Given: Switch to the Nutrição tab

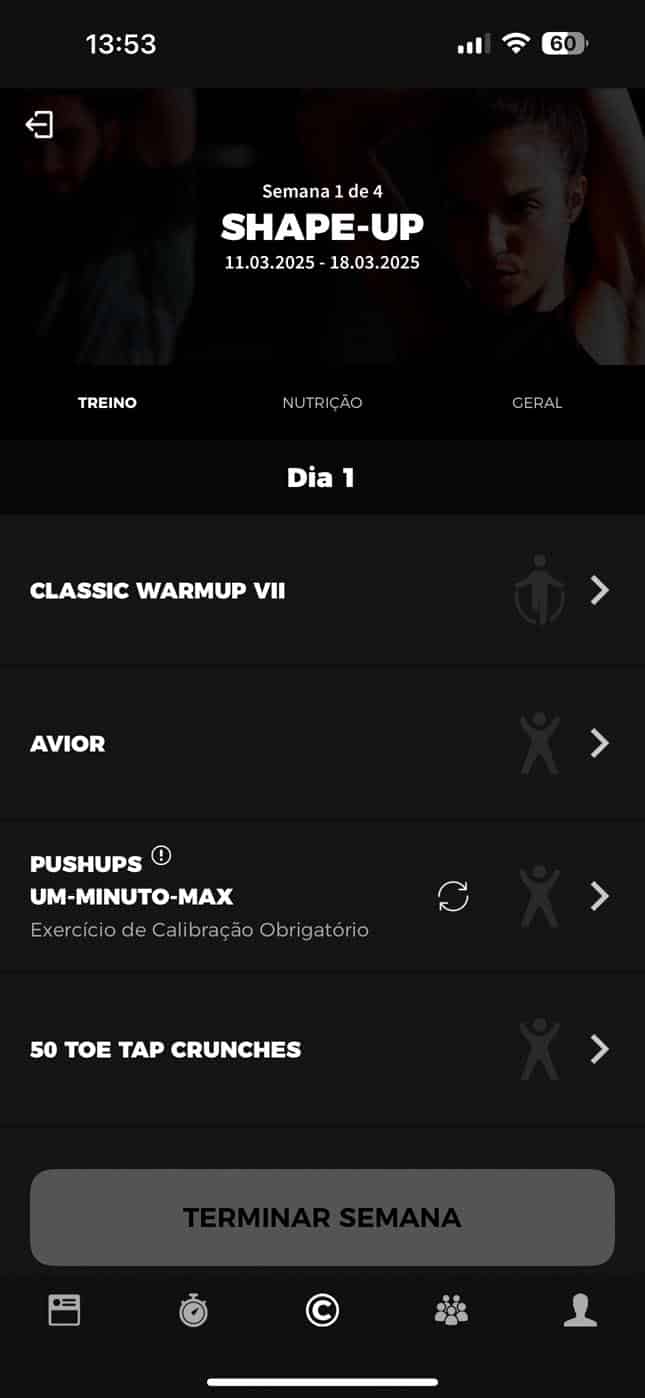Looking at the screenshot, I should pos(322,403).
